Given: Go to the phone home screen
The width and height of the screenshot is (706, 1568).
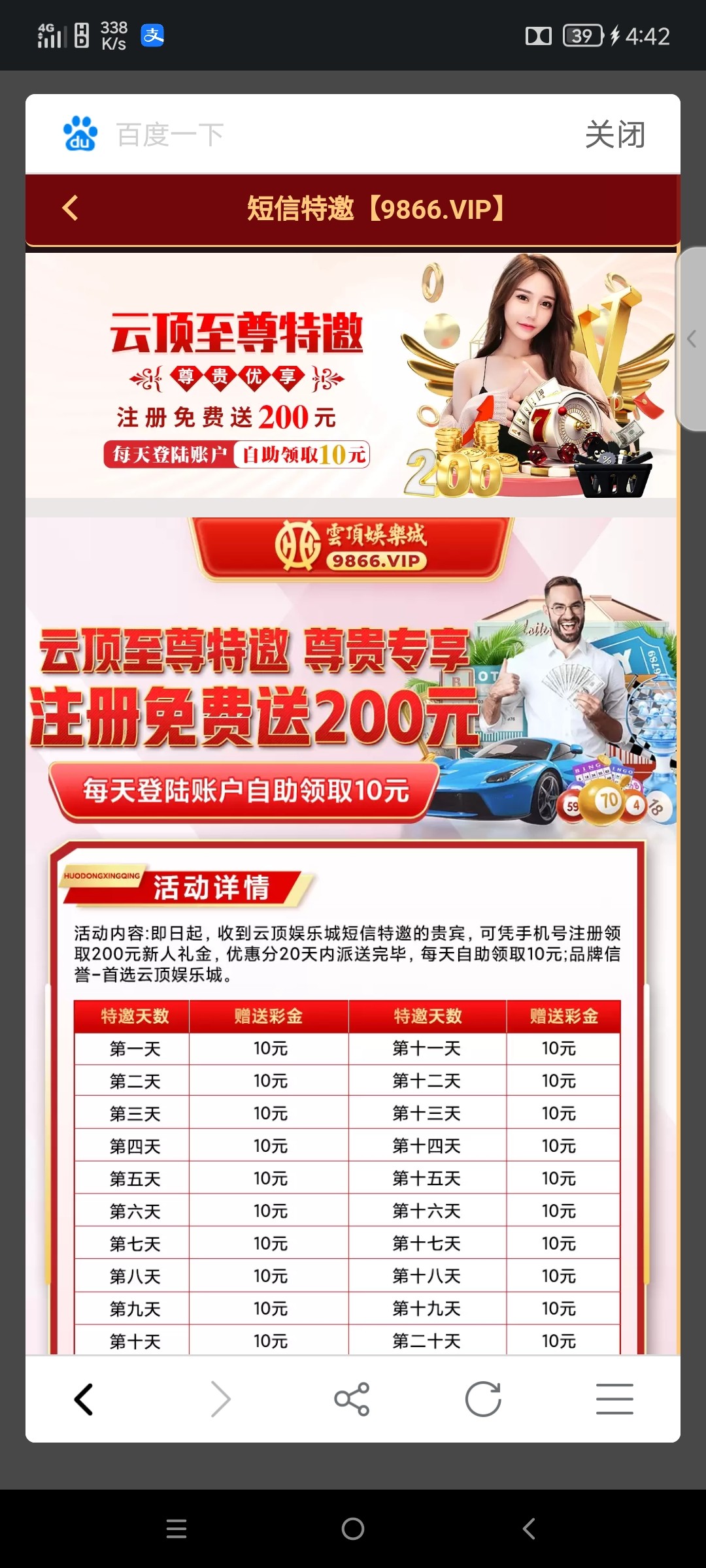Looking at the screenshot, I should tap(353, 1529).
